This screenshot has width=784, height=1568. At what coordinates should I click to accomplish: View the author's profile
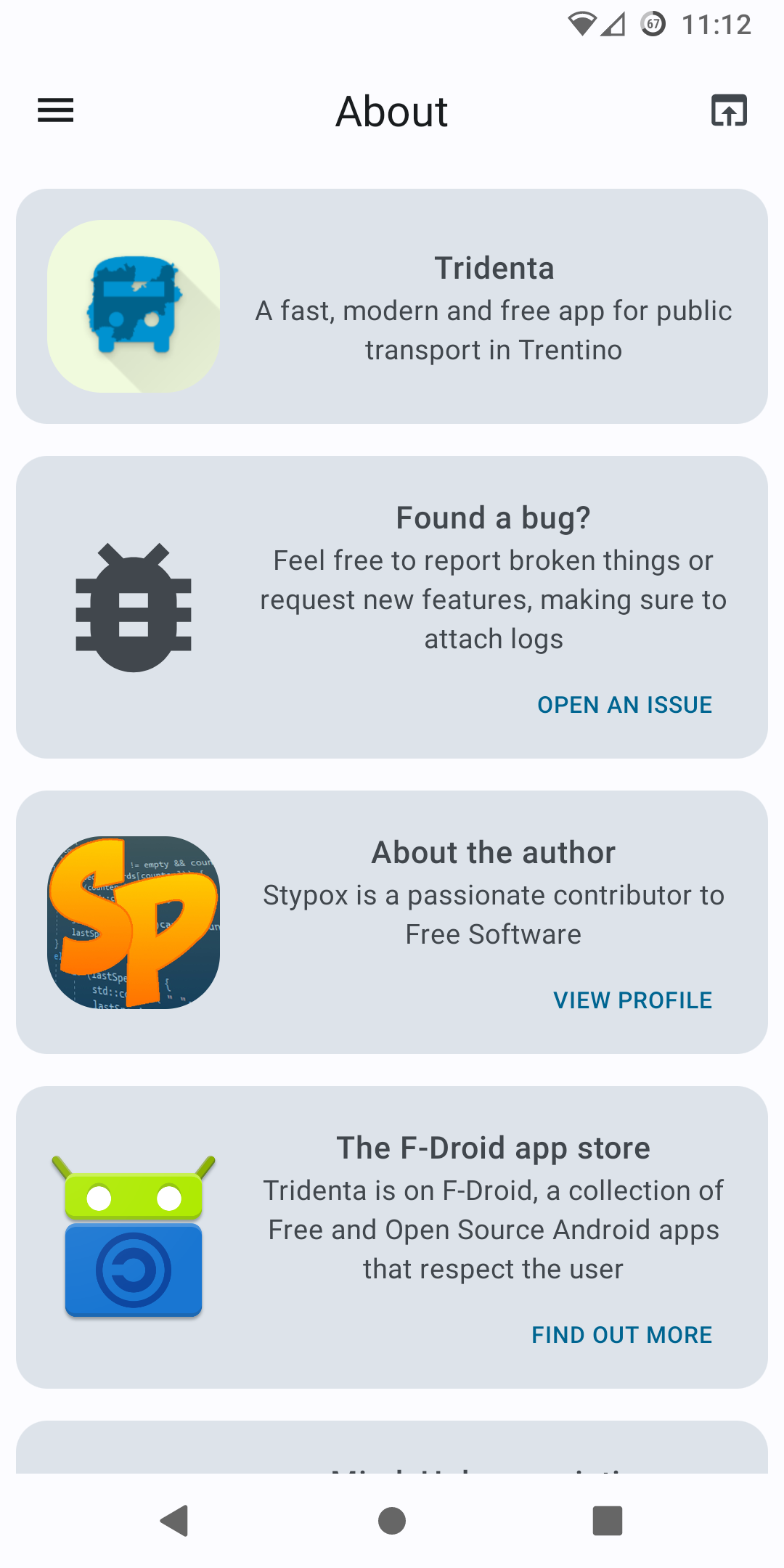pos(632,1000)
